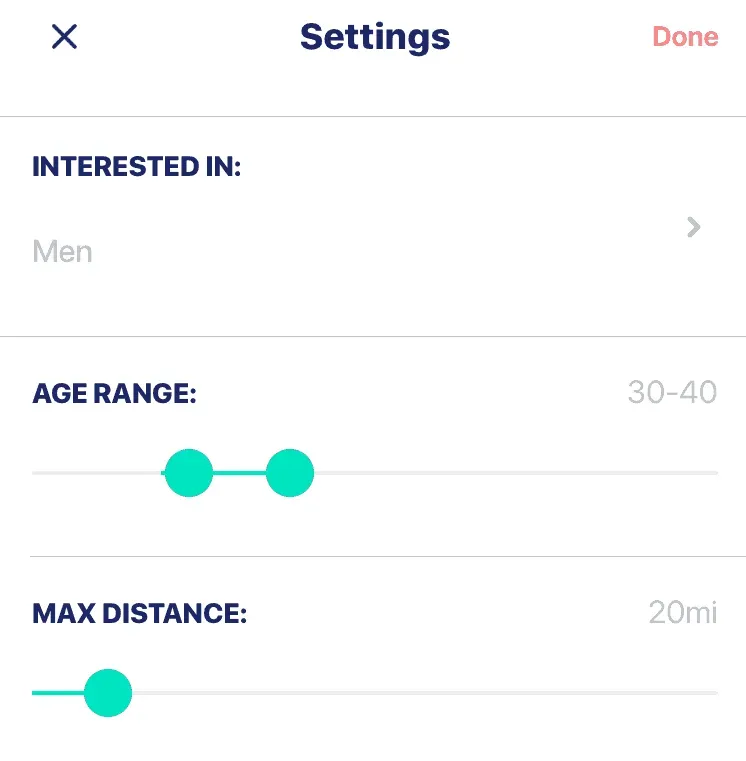Click the right handle of the age range slider
Screen dimensions: 746x761
289,472
